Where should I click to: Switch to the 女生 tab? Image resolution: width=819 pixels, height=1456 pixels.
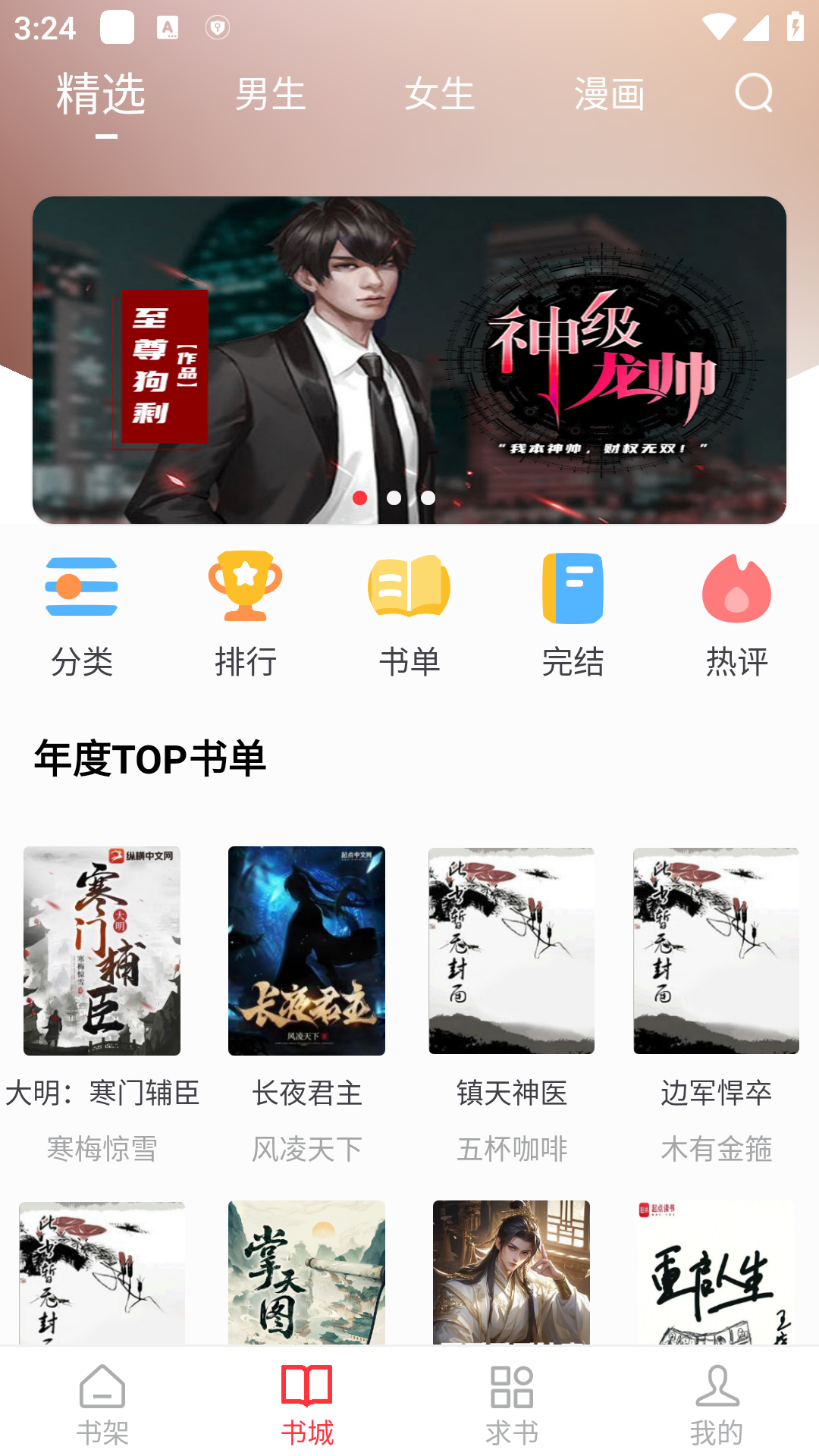coord(441,94)
